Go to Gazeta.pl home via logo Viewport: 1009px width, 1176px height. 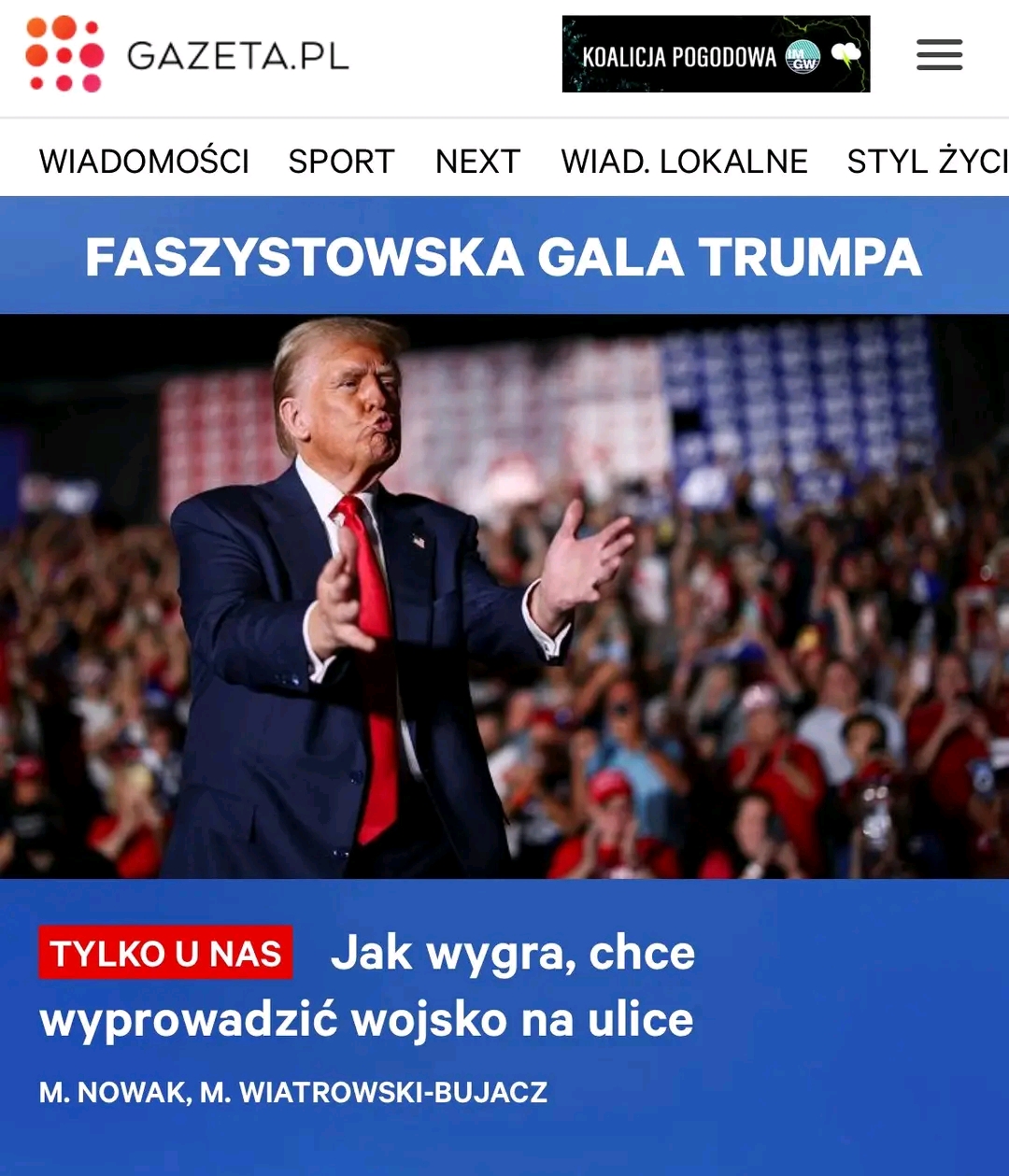point(187,55)
